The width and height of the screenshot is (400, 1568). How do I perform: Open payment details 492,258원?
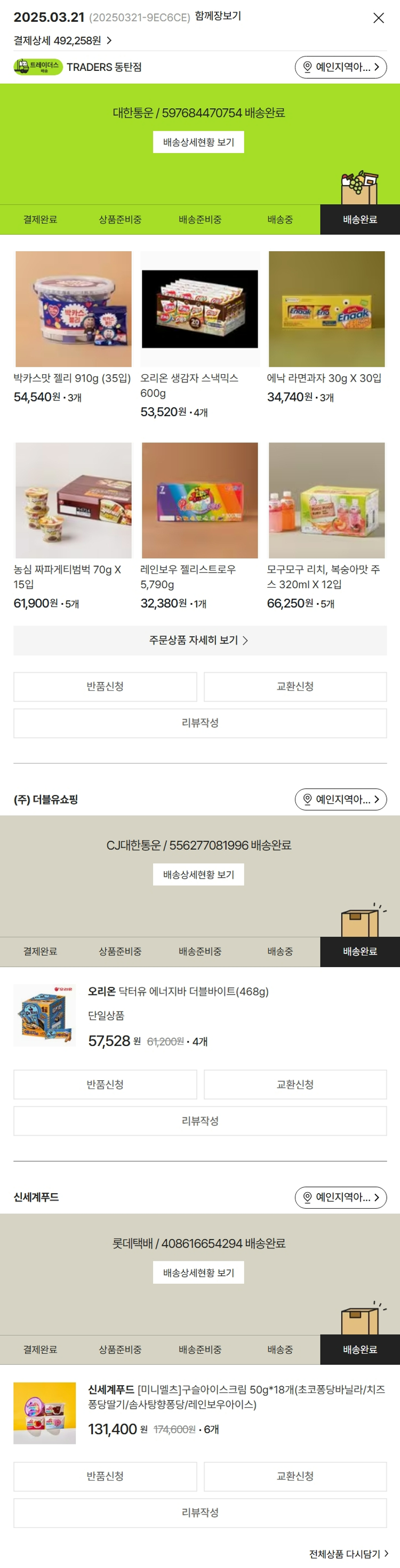pyautogui.click(x=63, y=40)
